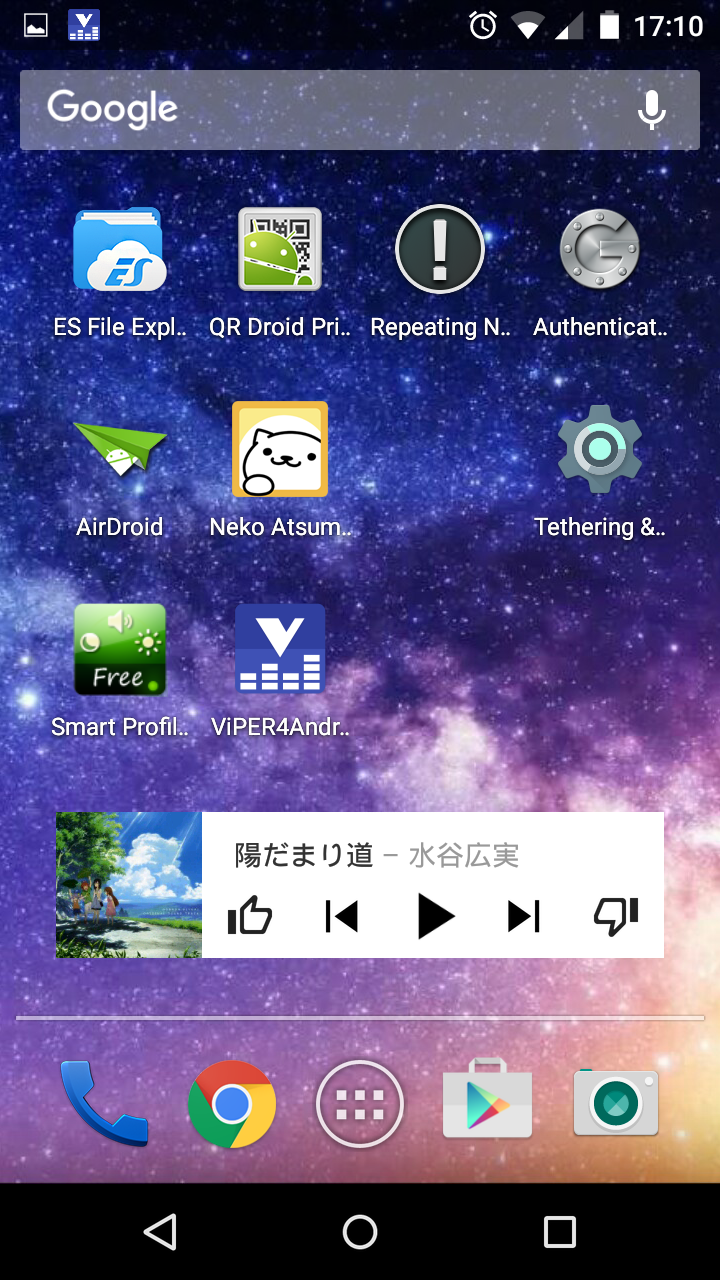Screen dimensions: 720x1280
Task: Launch AirDroid app
Action: tap(120, 450)
